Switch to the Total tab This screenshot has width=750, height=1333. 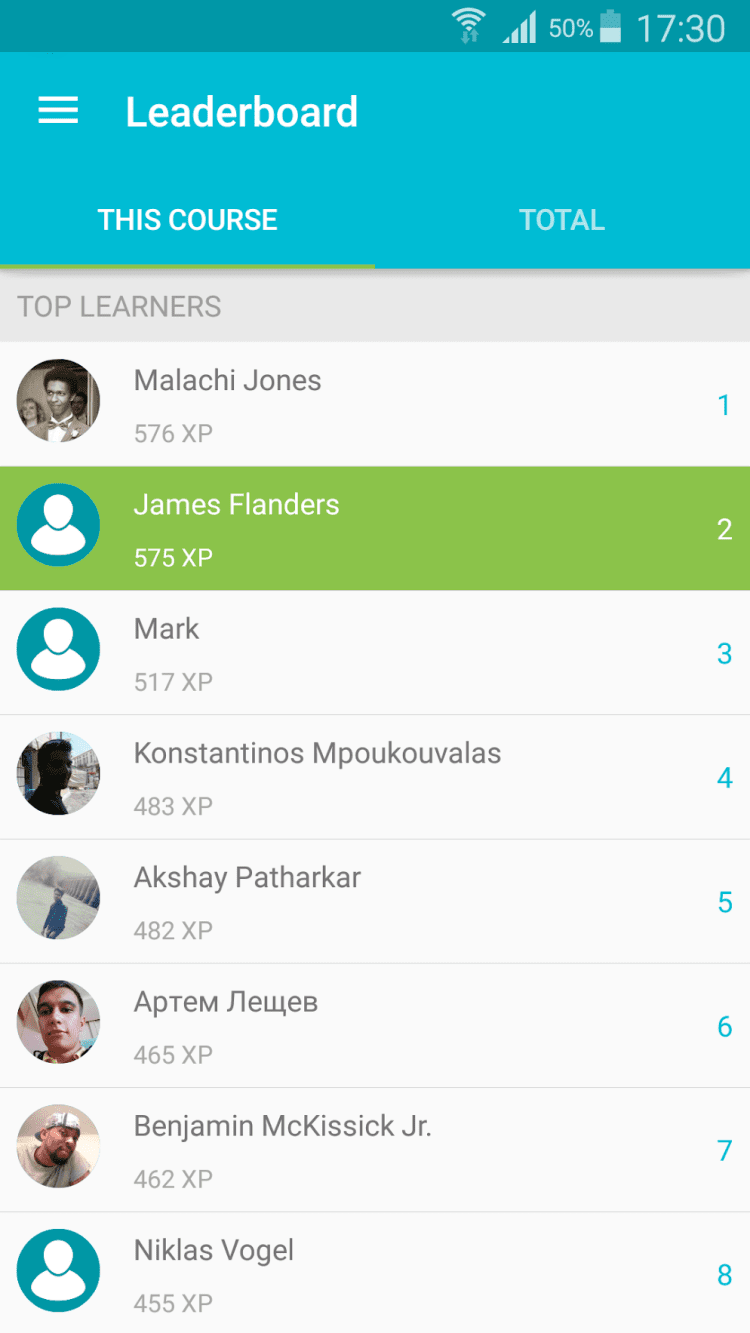[562, 220]
